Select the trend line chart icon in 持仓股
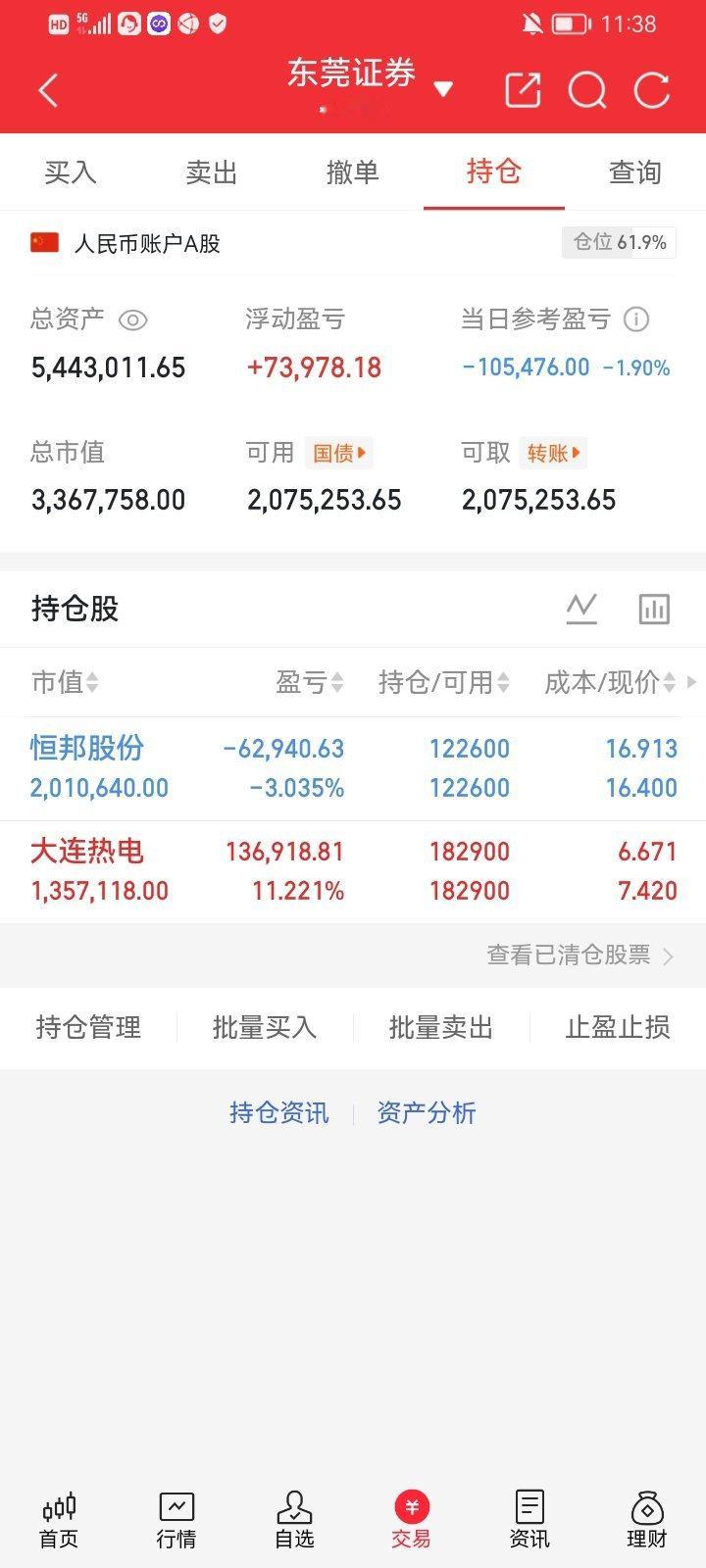The width and height of the screenshot is (706, 1568). (582, 608)
